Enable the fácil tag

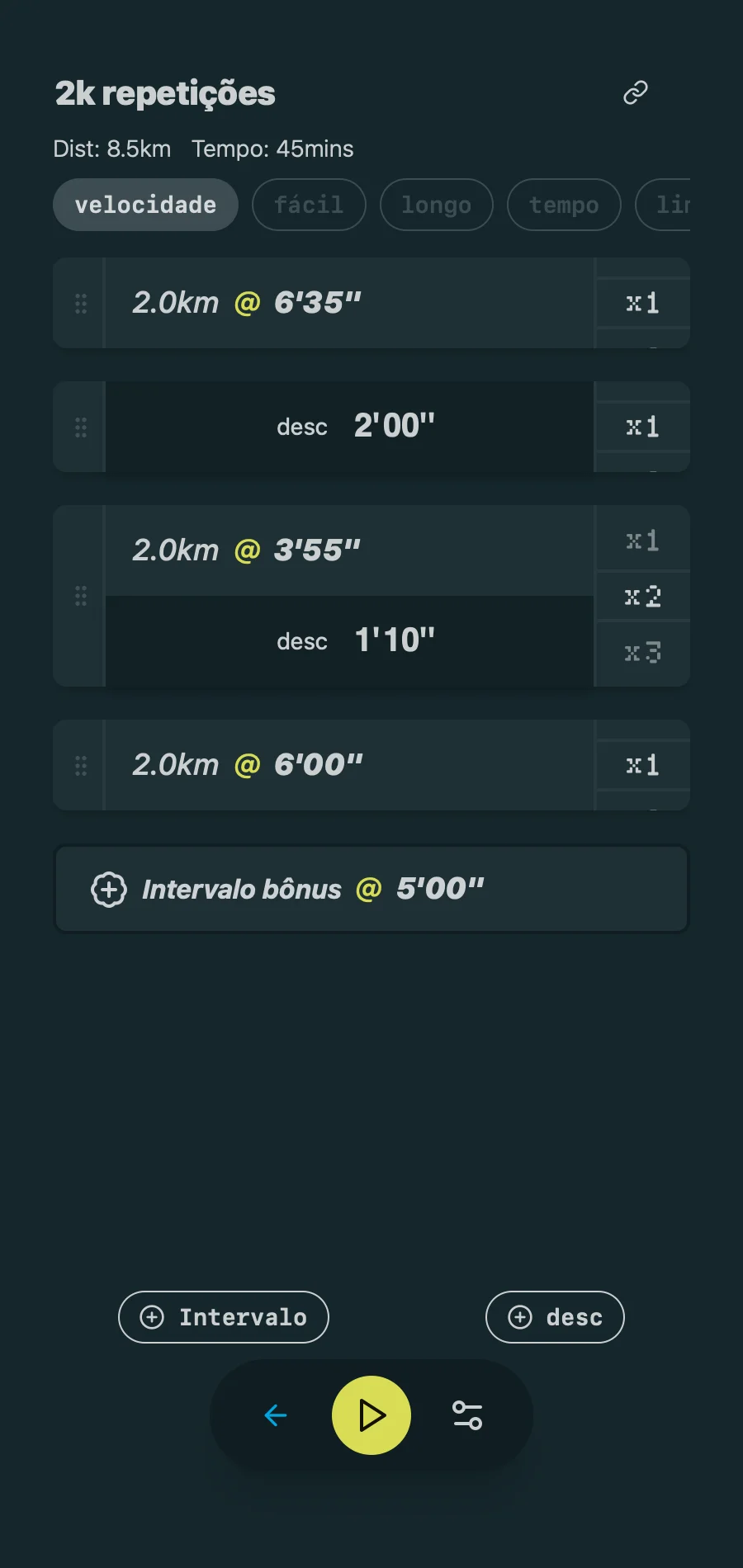[308, 205]
